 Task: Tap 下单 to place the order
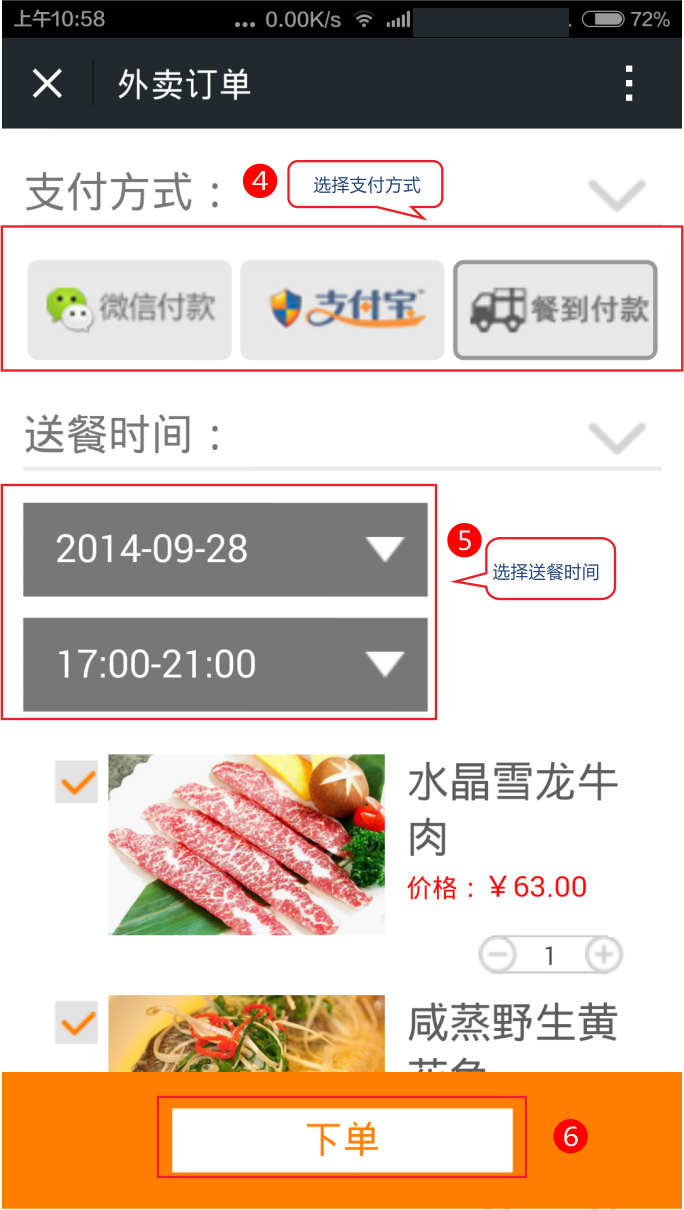342,1139
